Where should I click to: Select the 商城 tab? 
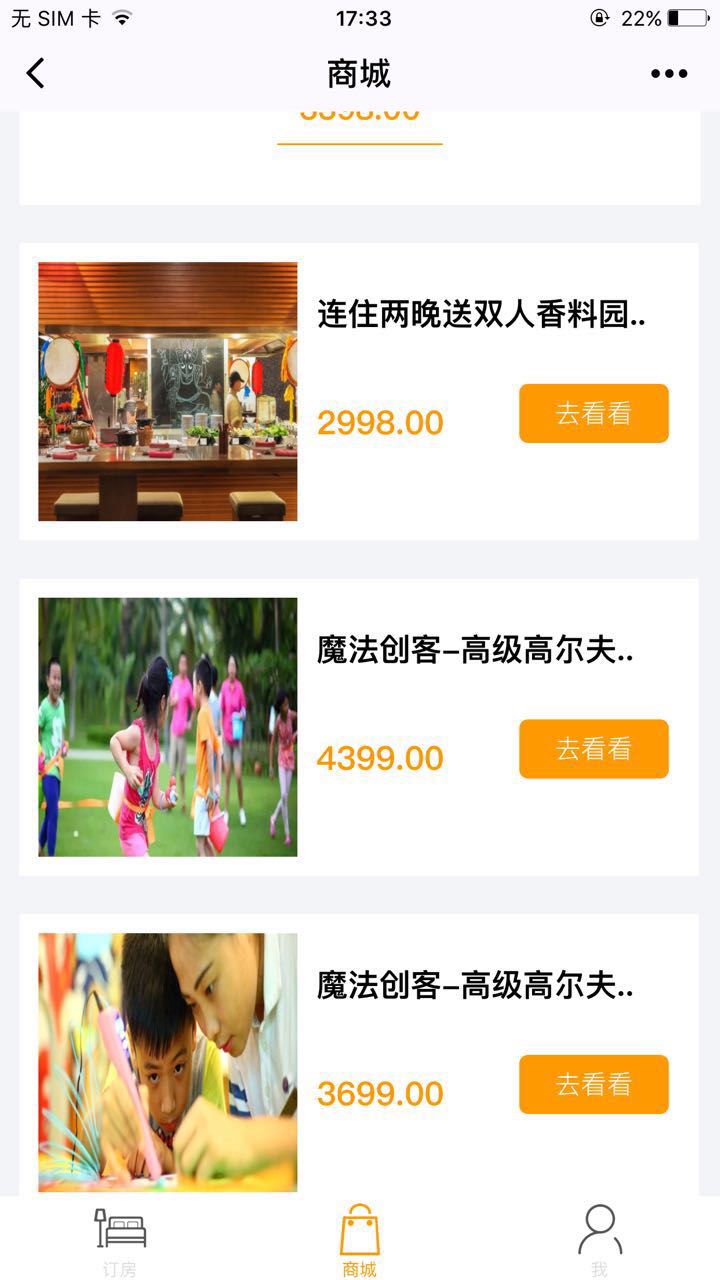pyautogui.click(x=360, y=1240)
